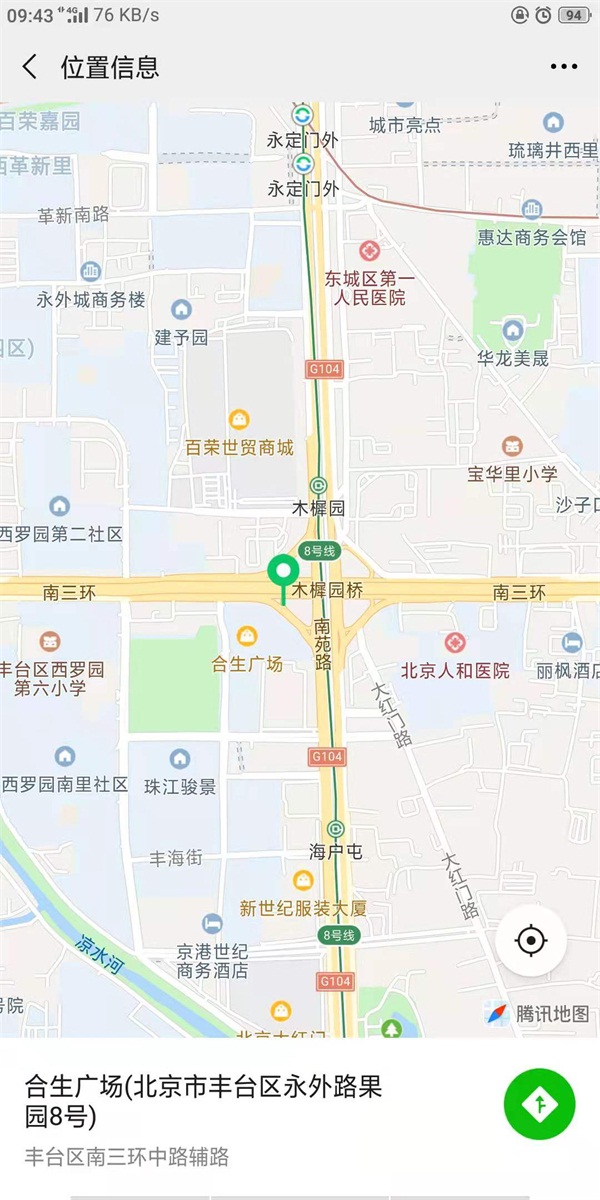Open the three-dot overflow menu
This screenshot has width=600, height=1200.
[x=563, y=67]
